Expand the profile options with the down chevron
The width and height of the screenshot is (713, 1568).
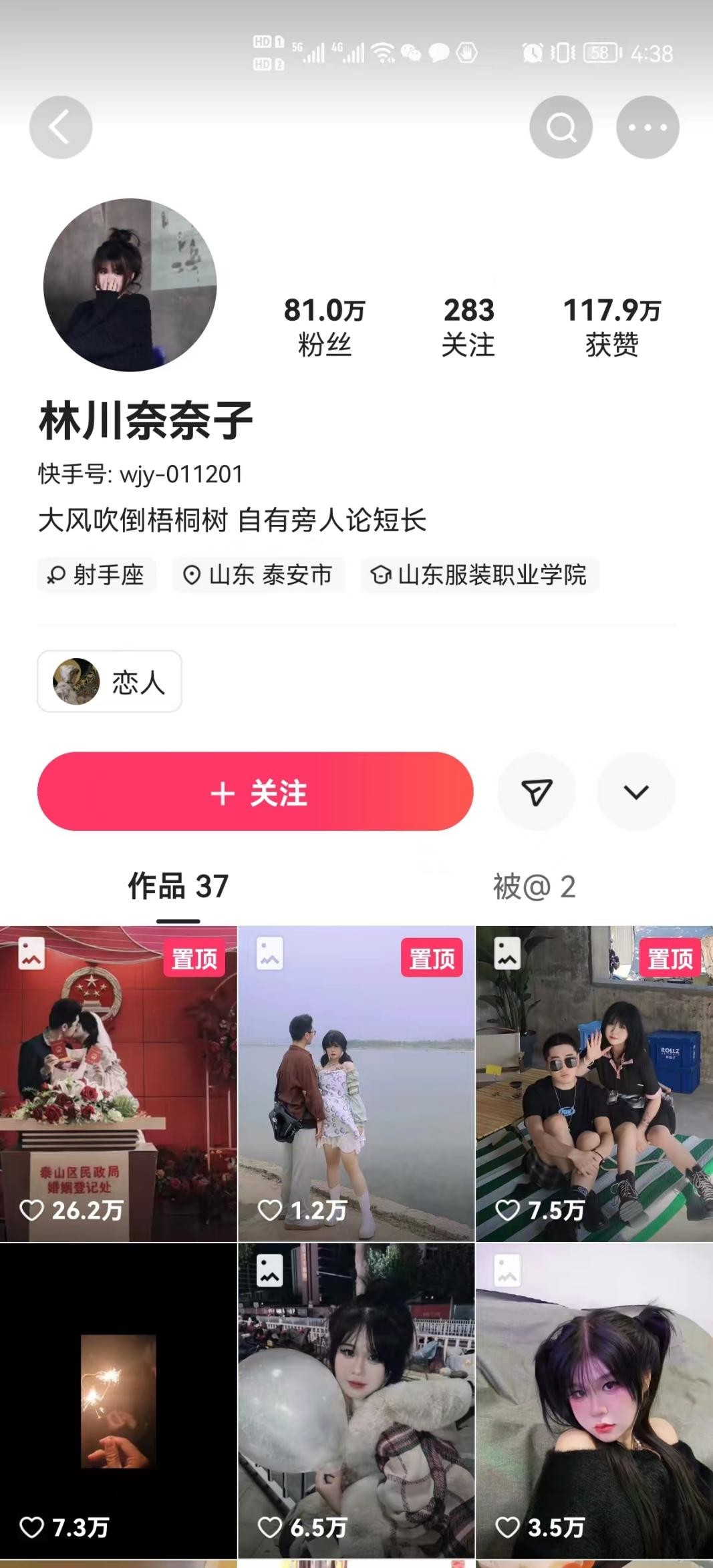[x=635, y=791]
